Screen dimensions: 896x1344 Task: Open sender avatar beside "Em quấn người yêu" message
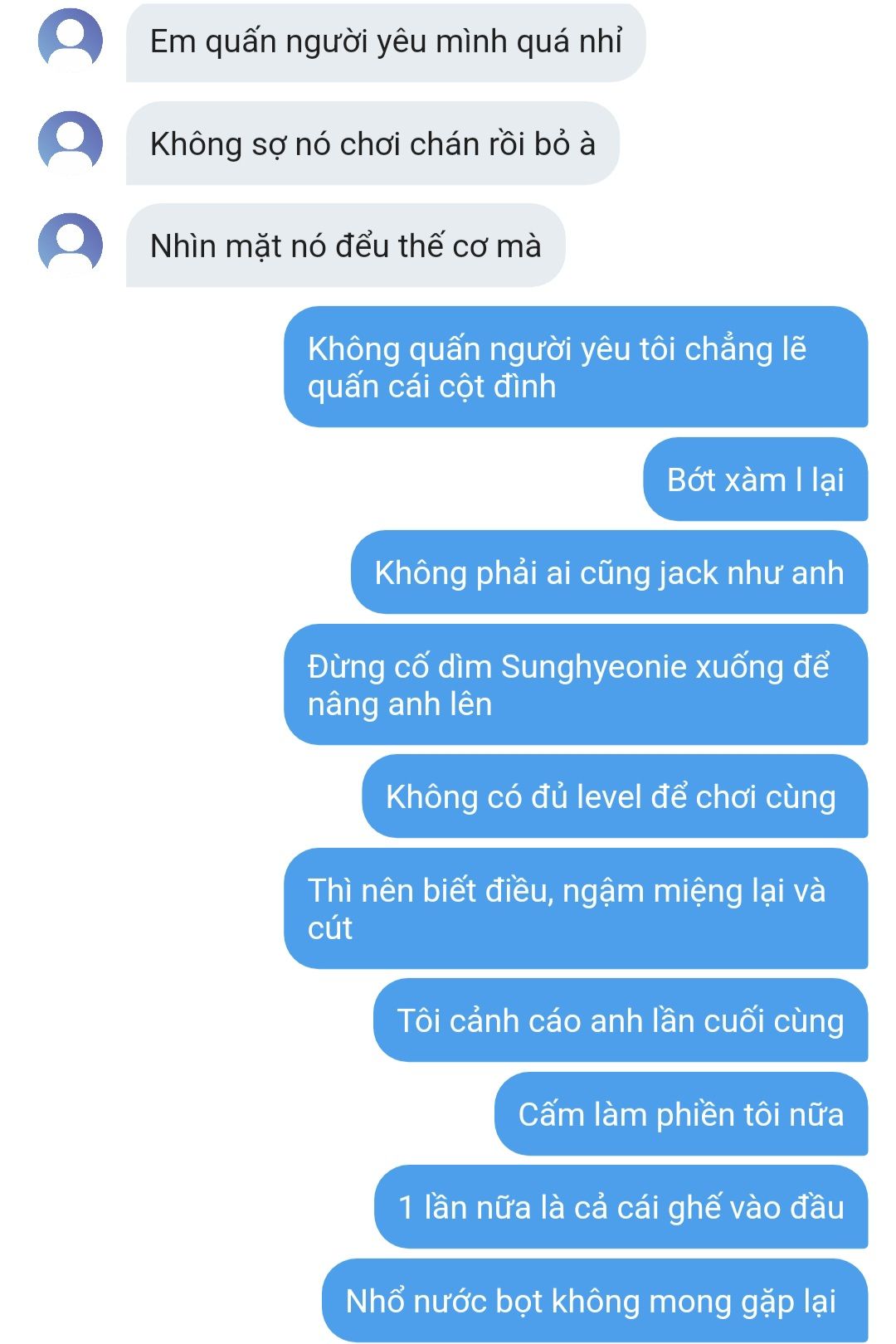[71, 41]
